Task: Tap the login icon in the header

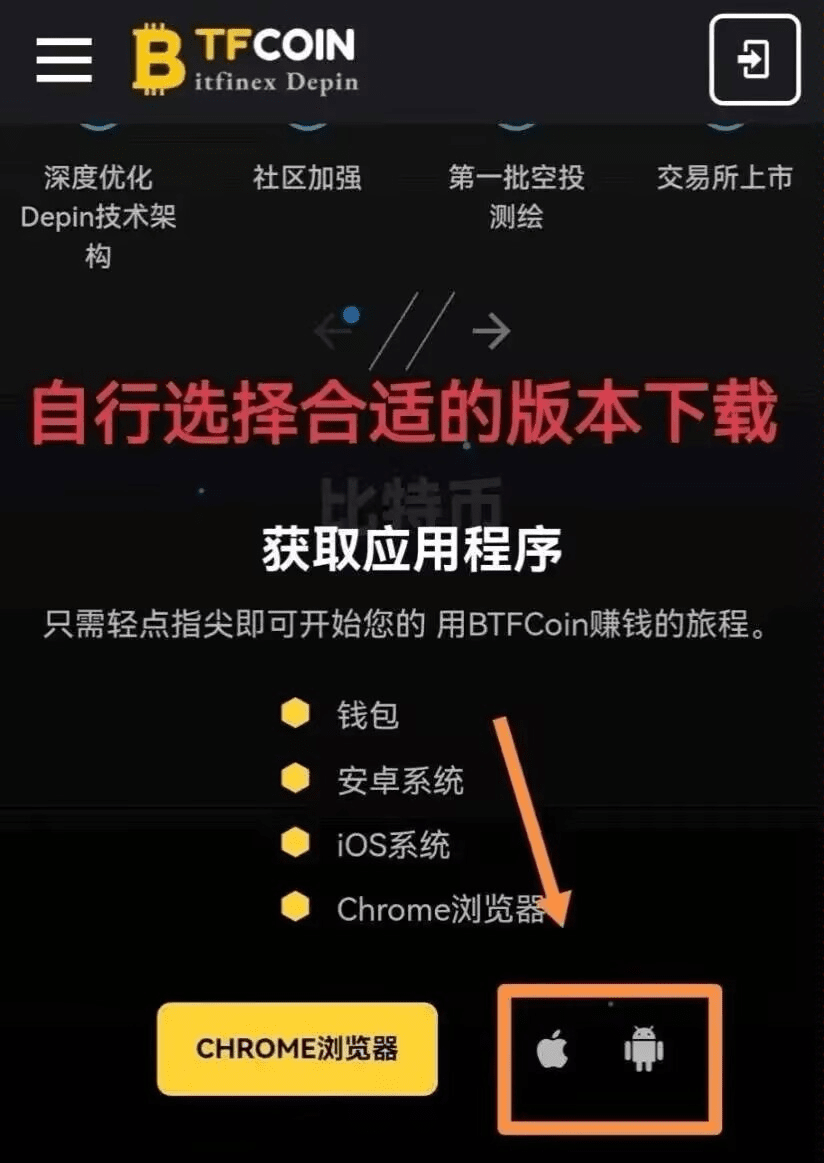Action: [755, 60]
